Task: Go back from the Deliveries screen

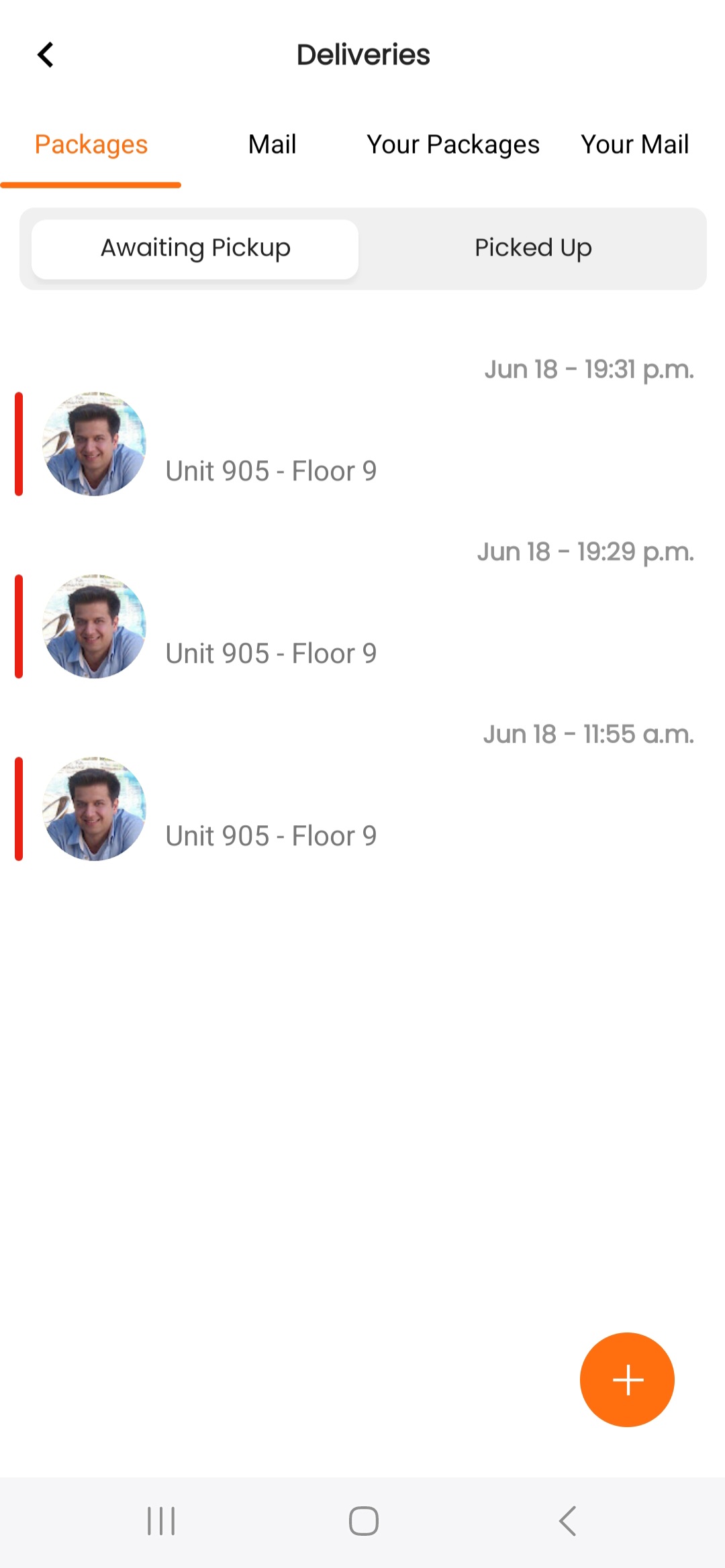Action: 45,55
